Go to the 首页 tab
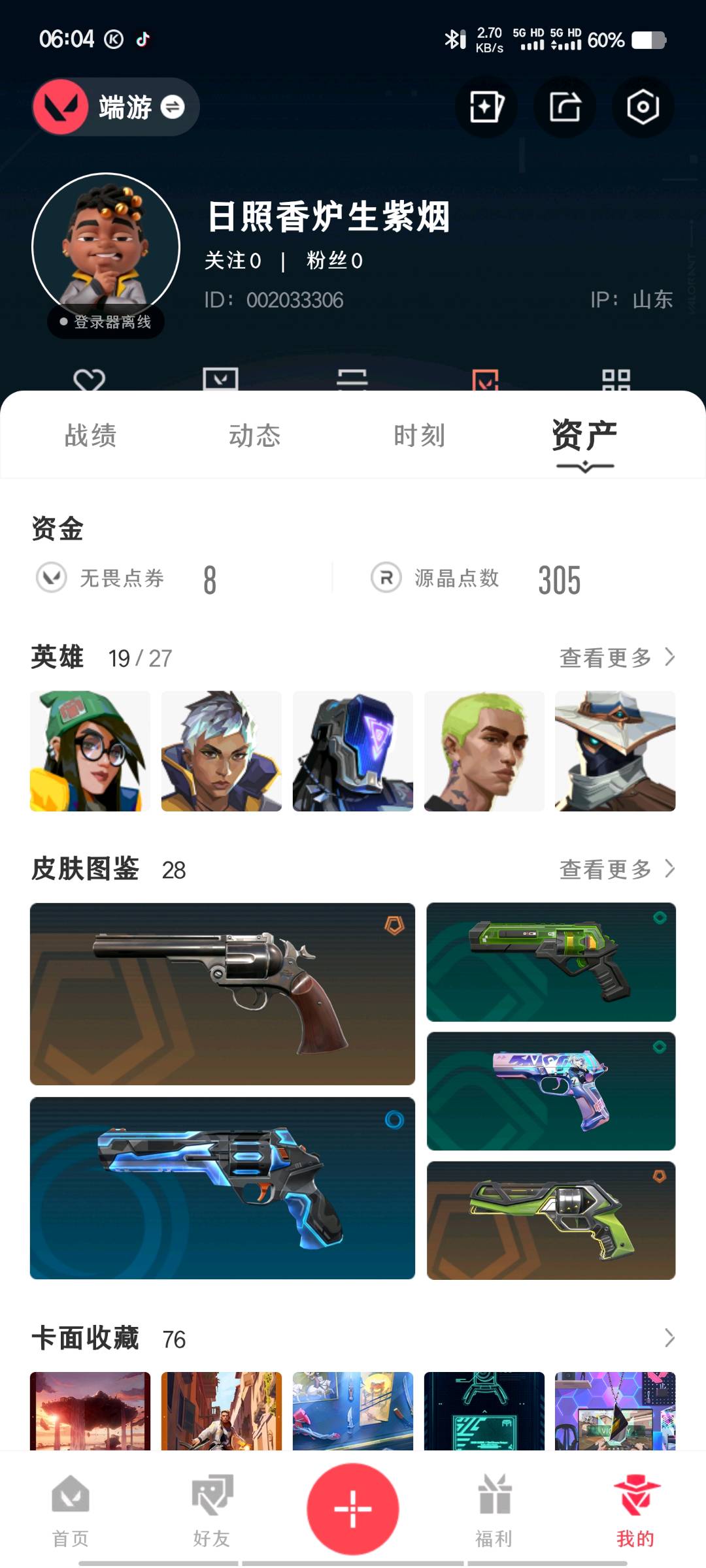 pyautogui.click(x=71, y=1511)
